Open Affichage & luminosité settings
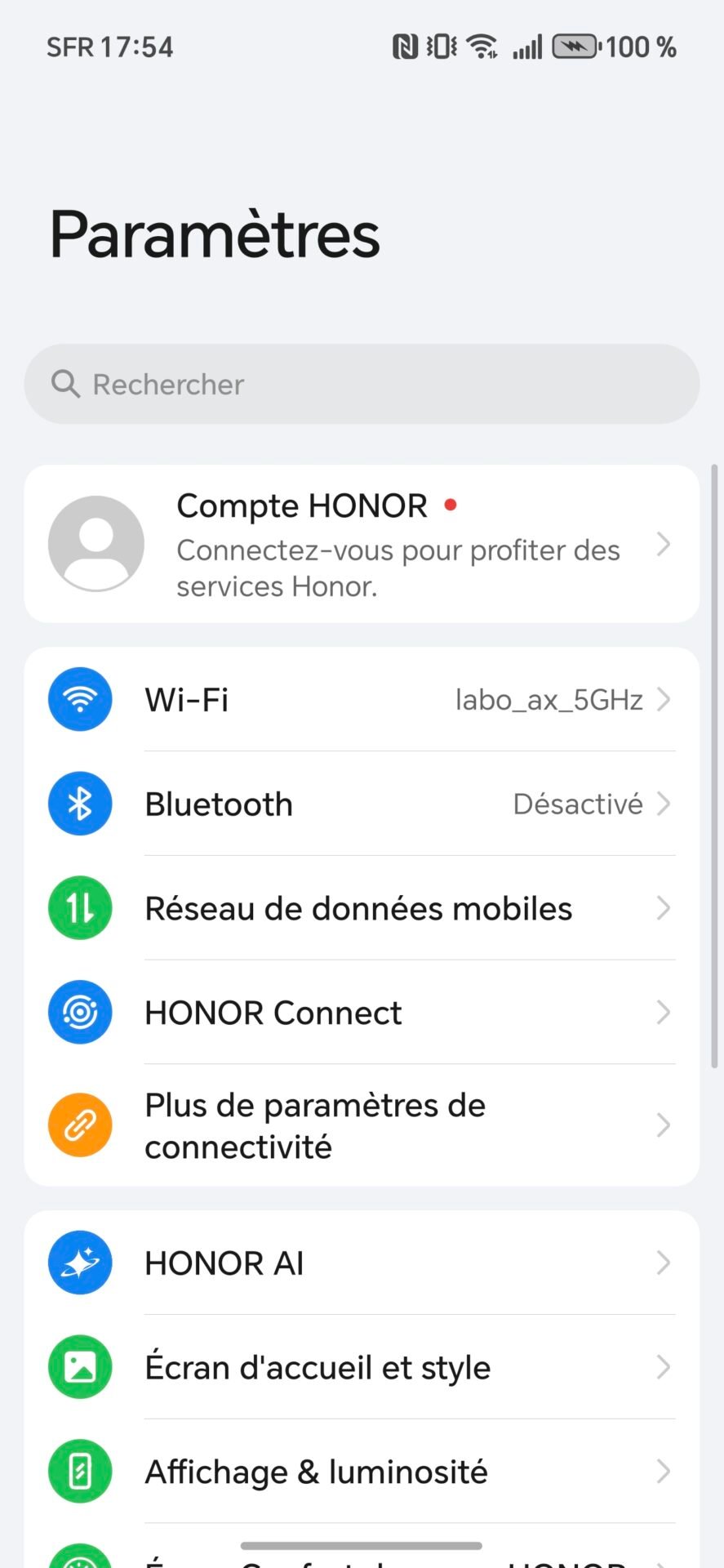 tap(362, 1472)
